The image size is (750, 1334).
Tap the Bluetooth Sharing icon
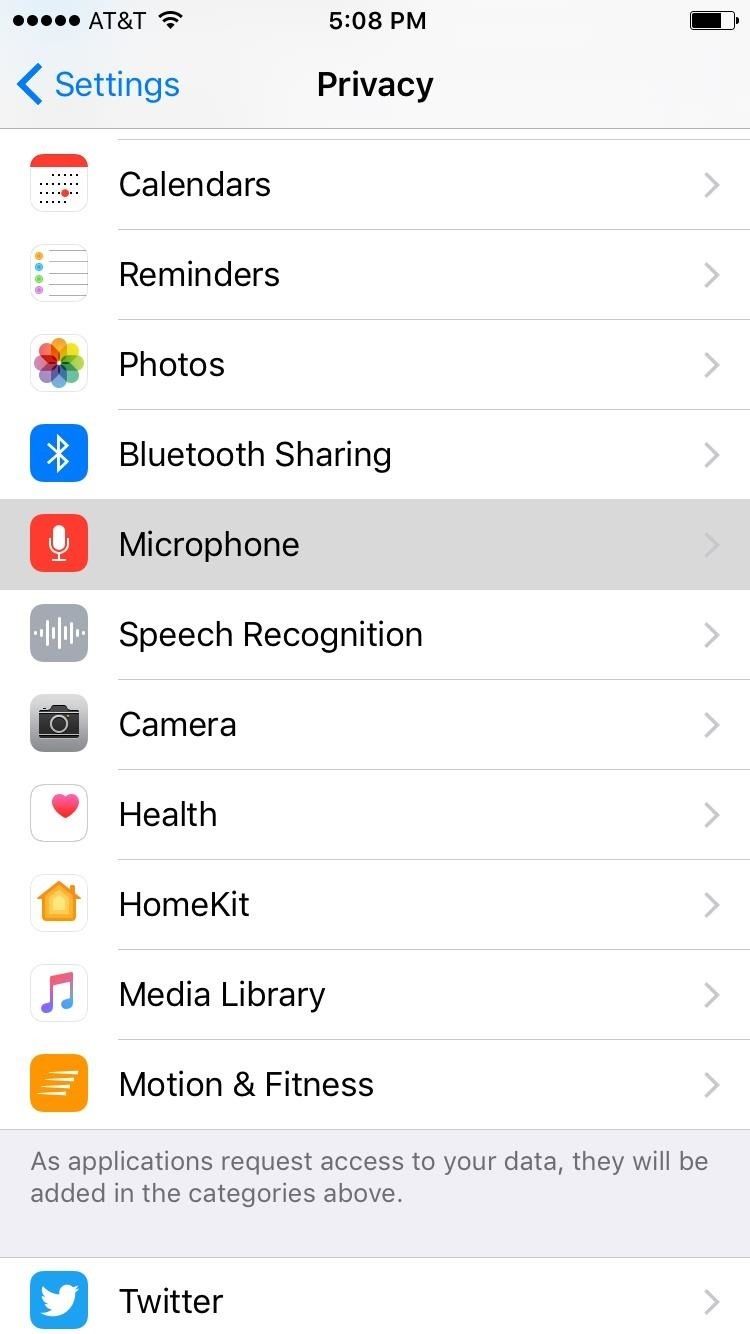point(58,453)
